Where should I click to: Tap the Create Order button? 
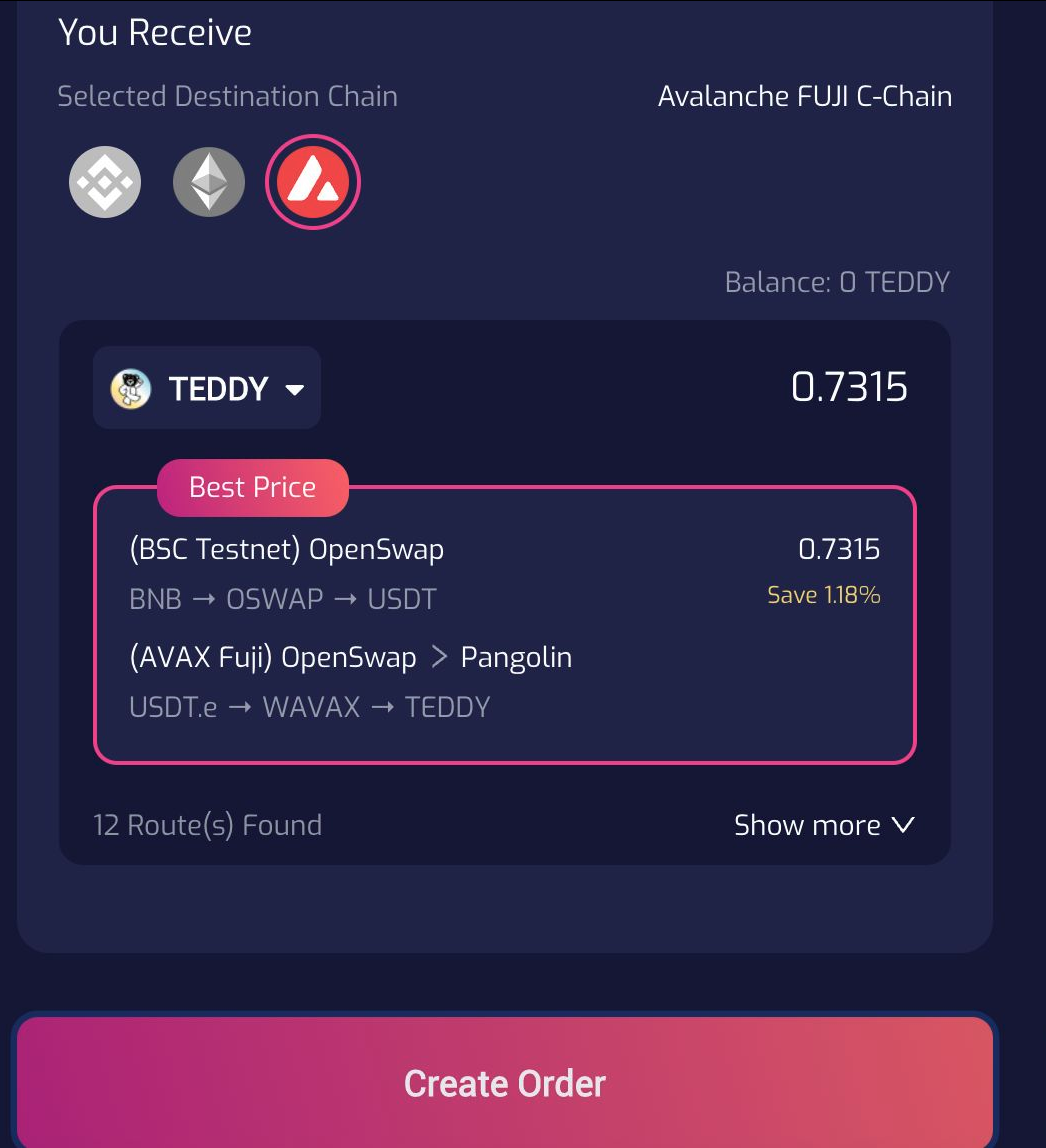(504, 1083)
